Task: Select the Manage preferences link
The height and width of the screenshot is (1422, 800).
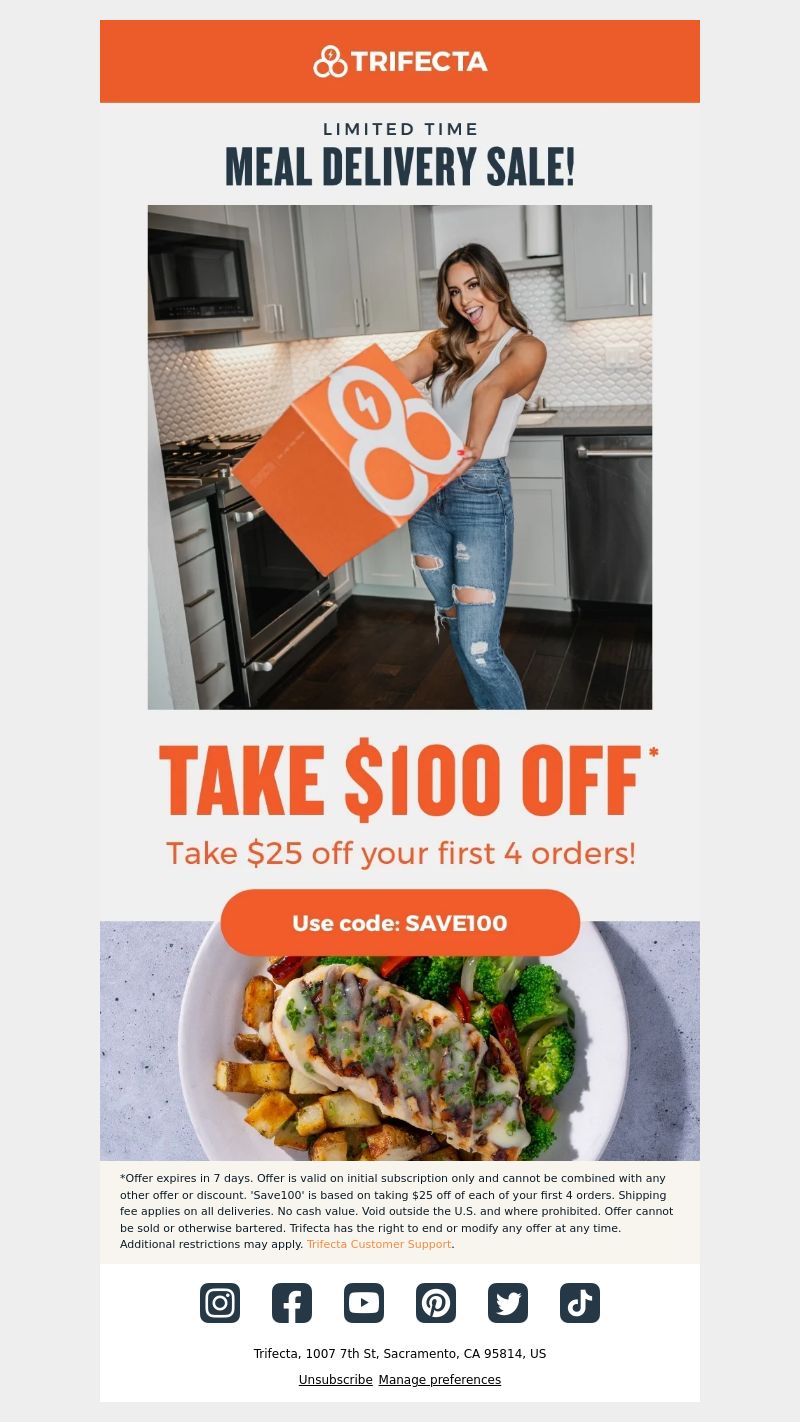Action: point(440,1380)
